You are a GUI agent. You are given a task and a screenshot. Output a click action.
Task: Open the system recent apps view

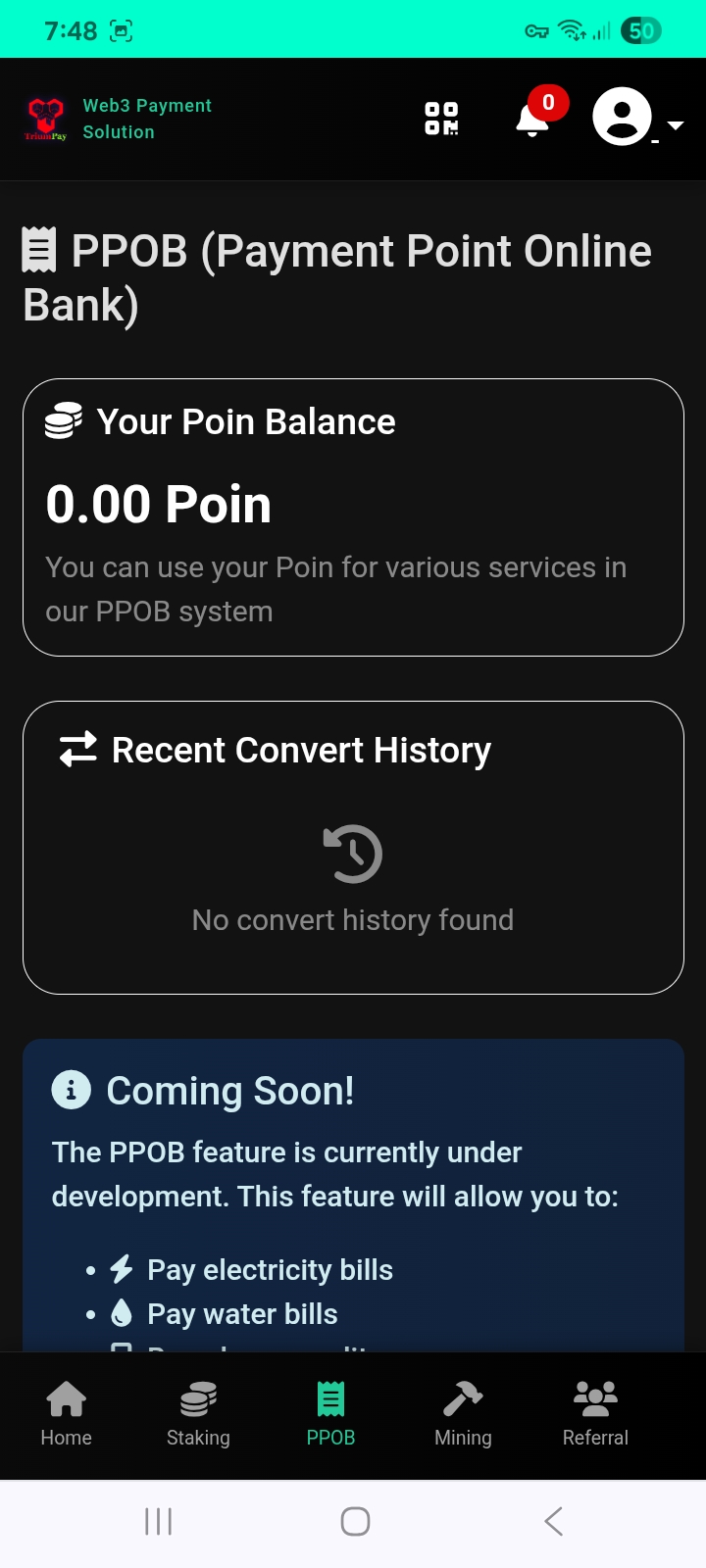coord(158,1521)
